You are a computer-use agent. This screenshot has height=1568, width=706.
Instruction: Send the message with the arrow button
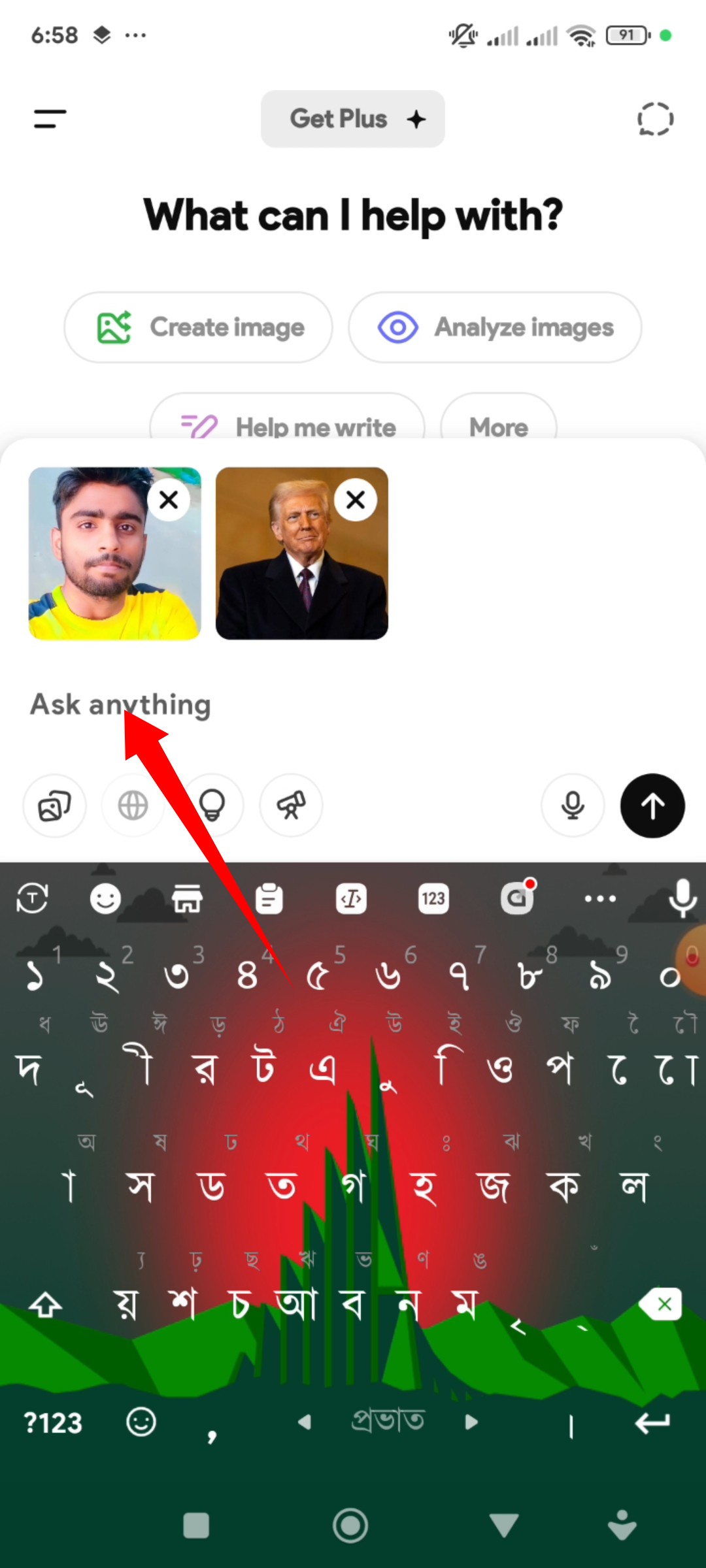point(652,806)
